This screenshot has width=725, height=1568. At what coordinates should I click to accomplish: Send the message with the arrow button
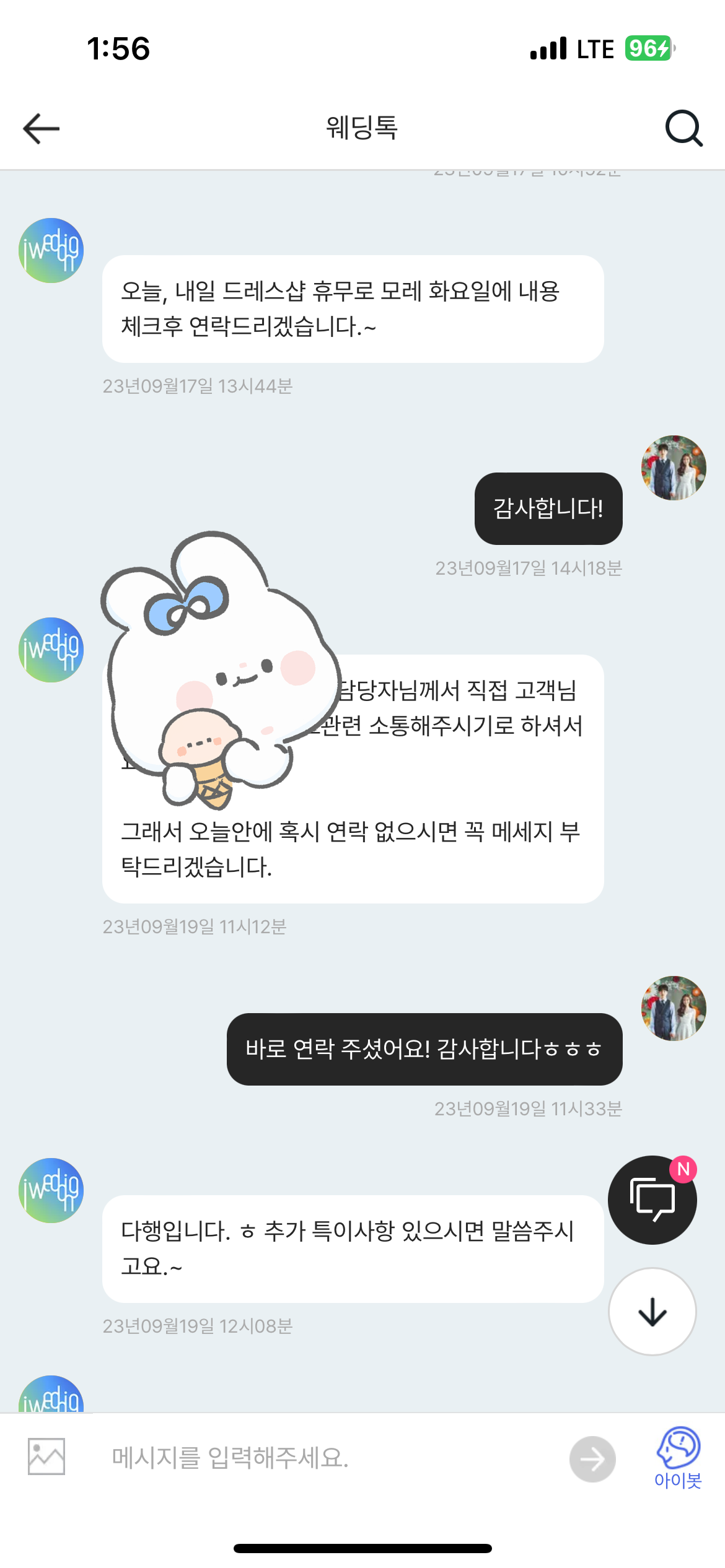[x=592, y=1459]
